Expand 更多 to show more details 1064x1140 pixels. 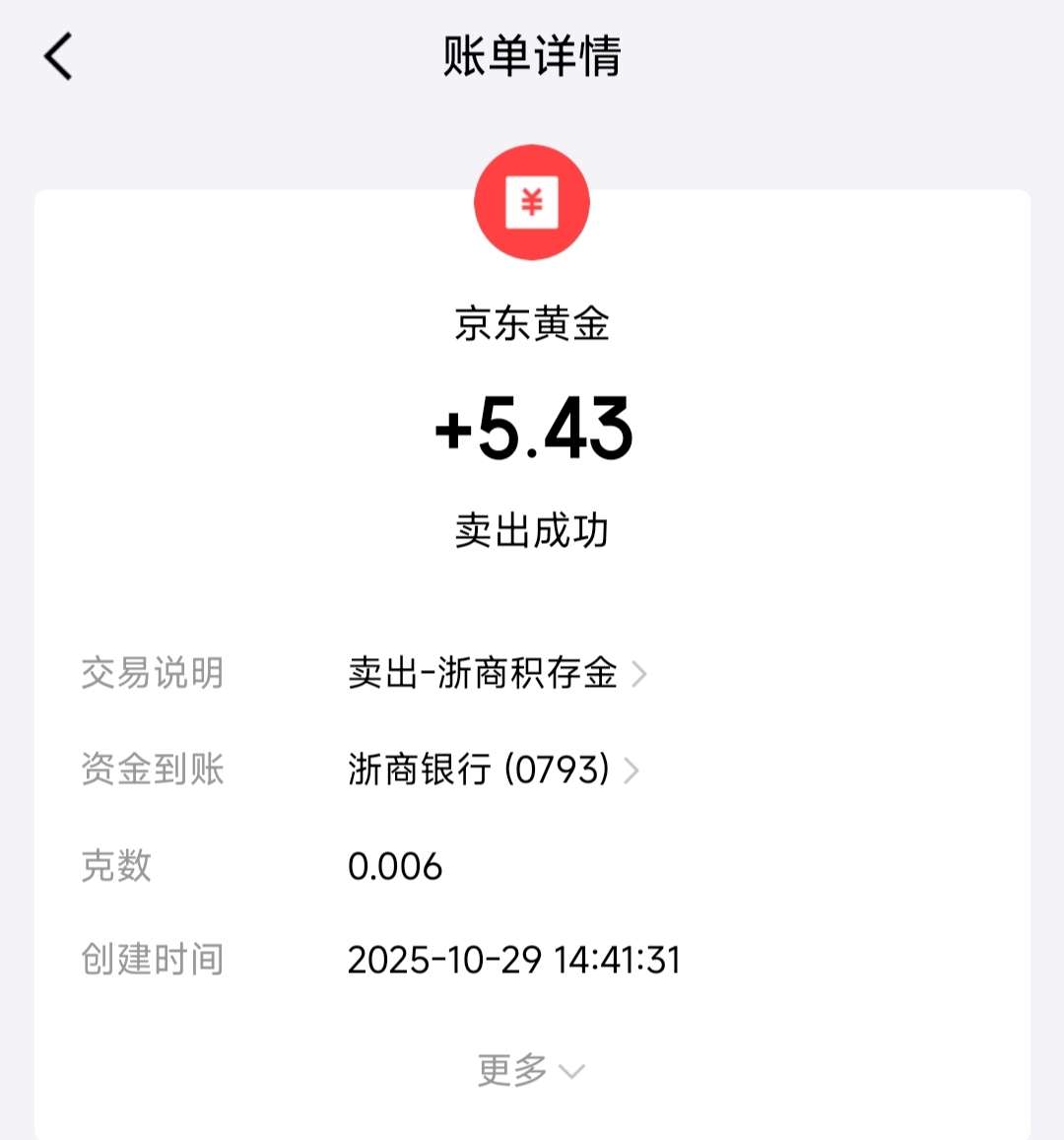click(530, 1070)
